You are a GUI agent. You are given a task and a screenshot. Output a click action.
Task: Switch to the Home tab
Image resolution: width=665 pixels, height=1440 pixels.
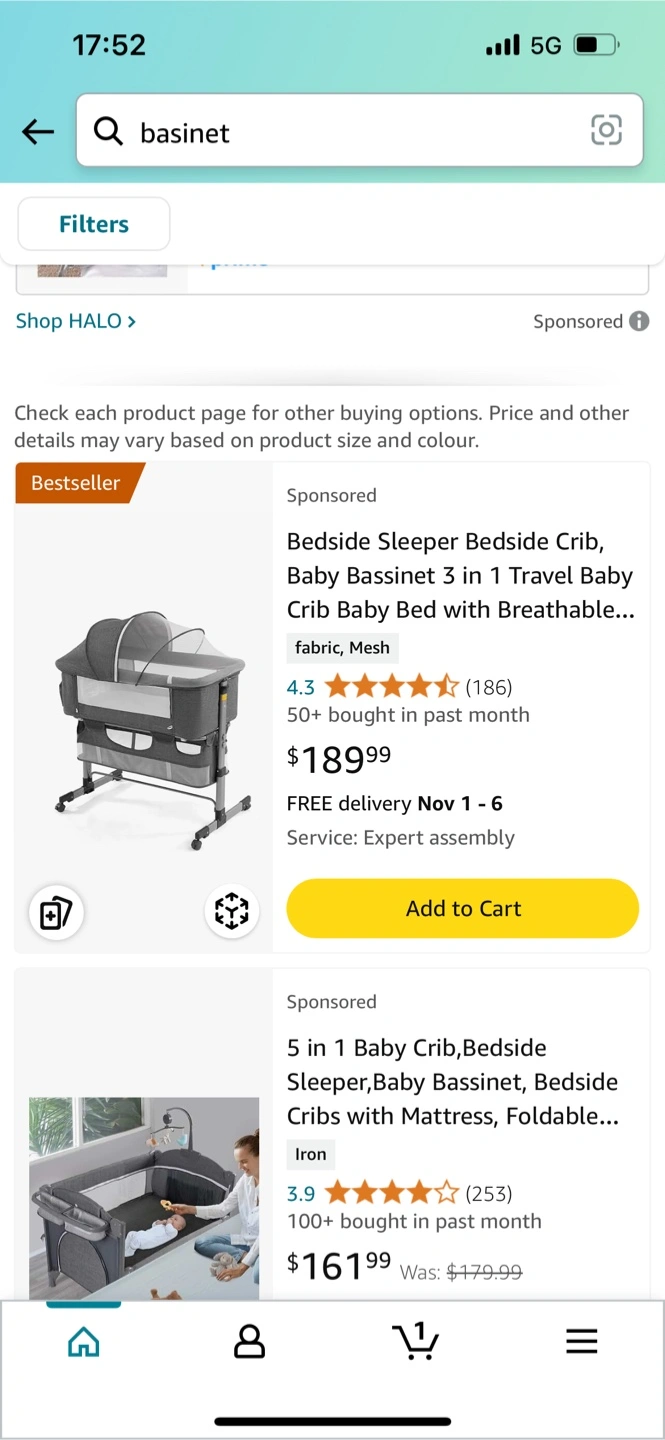coord(84,1342)
